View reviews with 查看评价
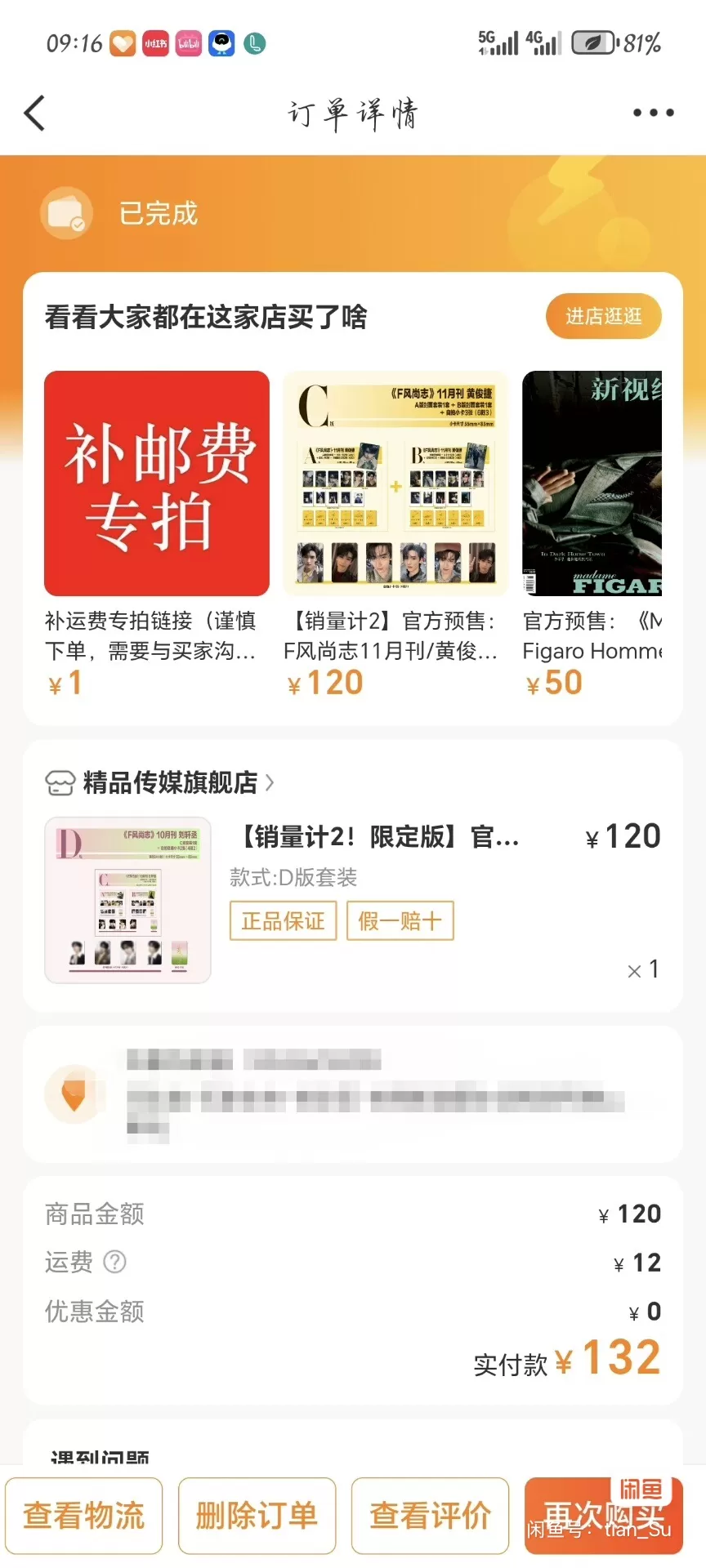706x1568 pixels. pyautogui.click(x=430, y=1516)
